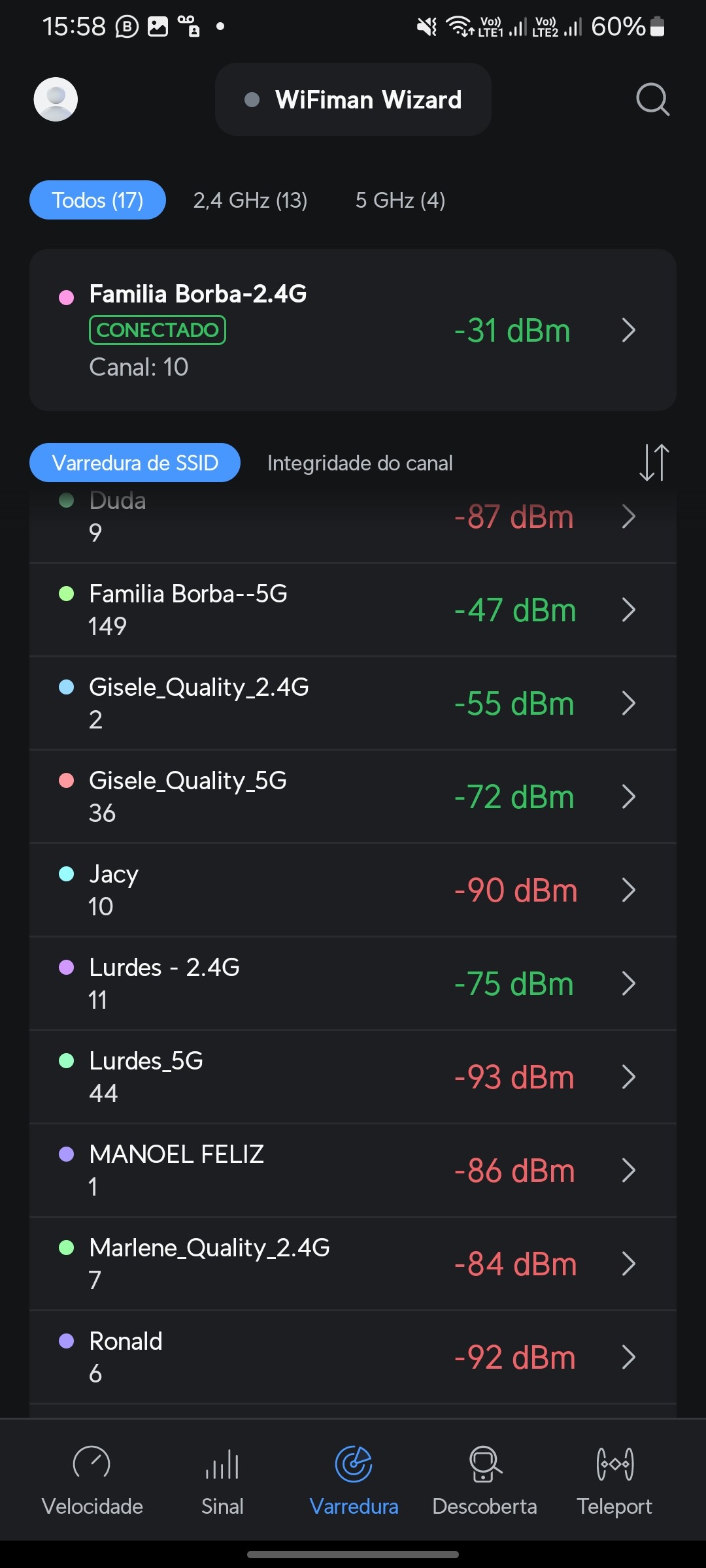
Task: View Gisele_Quality_2.4G network details
Action: [x=353, y=703]
